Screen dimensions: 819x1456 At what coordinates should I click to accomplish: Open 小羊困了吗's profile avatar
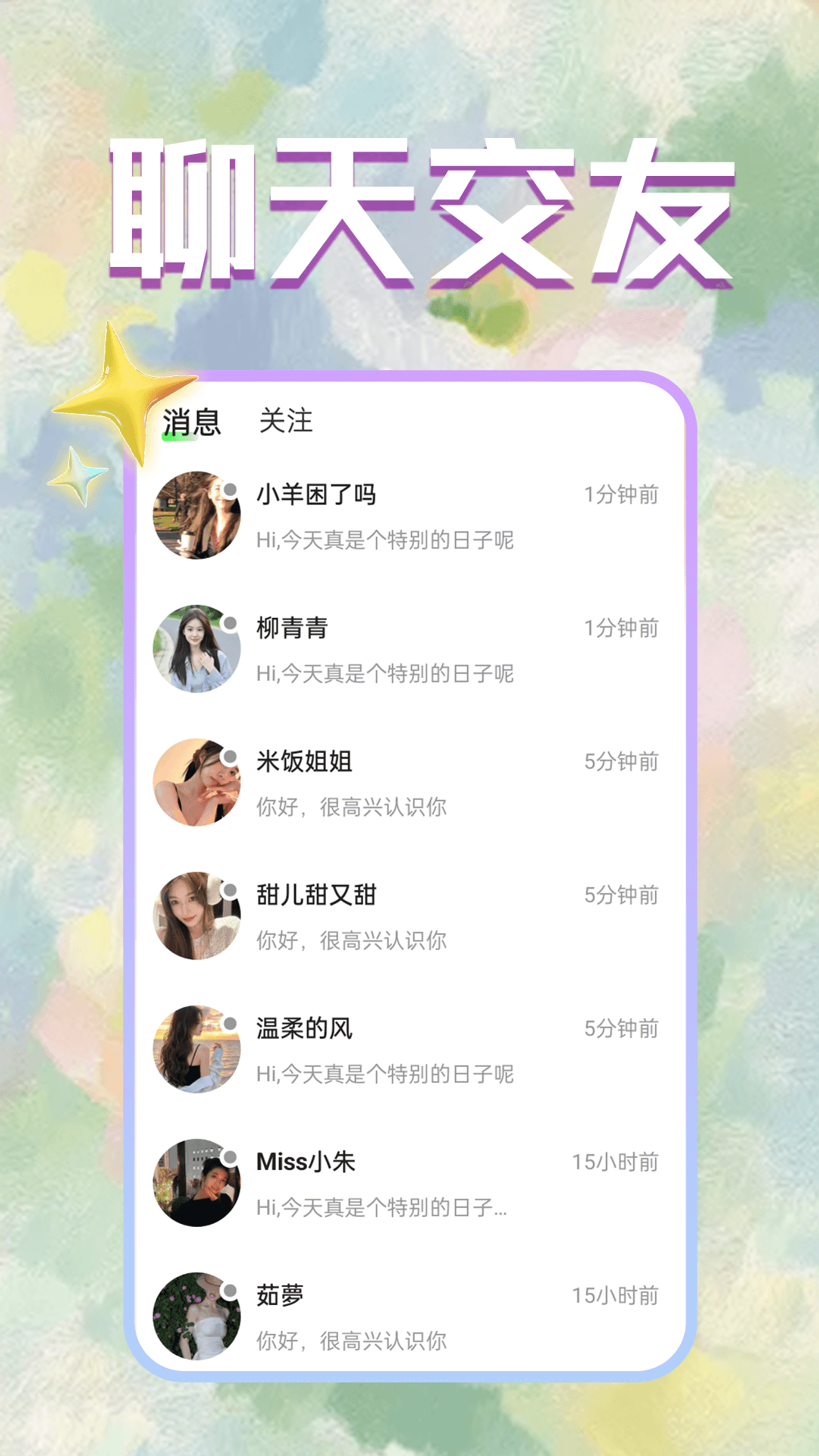coord(197,516)
